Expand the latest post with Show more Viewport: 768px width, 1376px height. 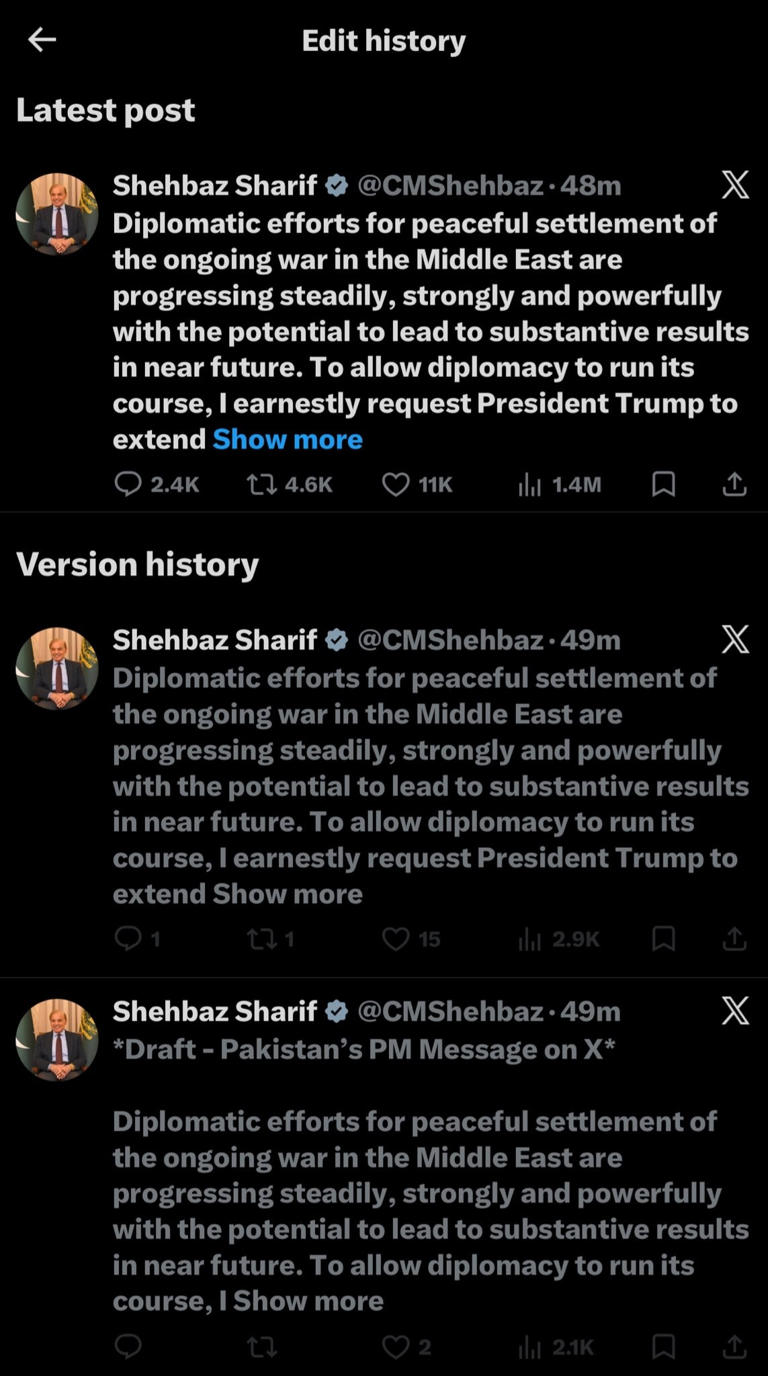[x=287, y=440]
